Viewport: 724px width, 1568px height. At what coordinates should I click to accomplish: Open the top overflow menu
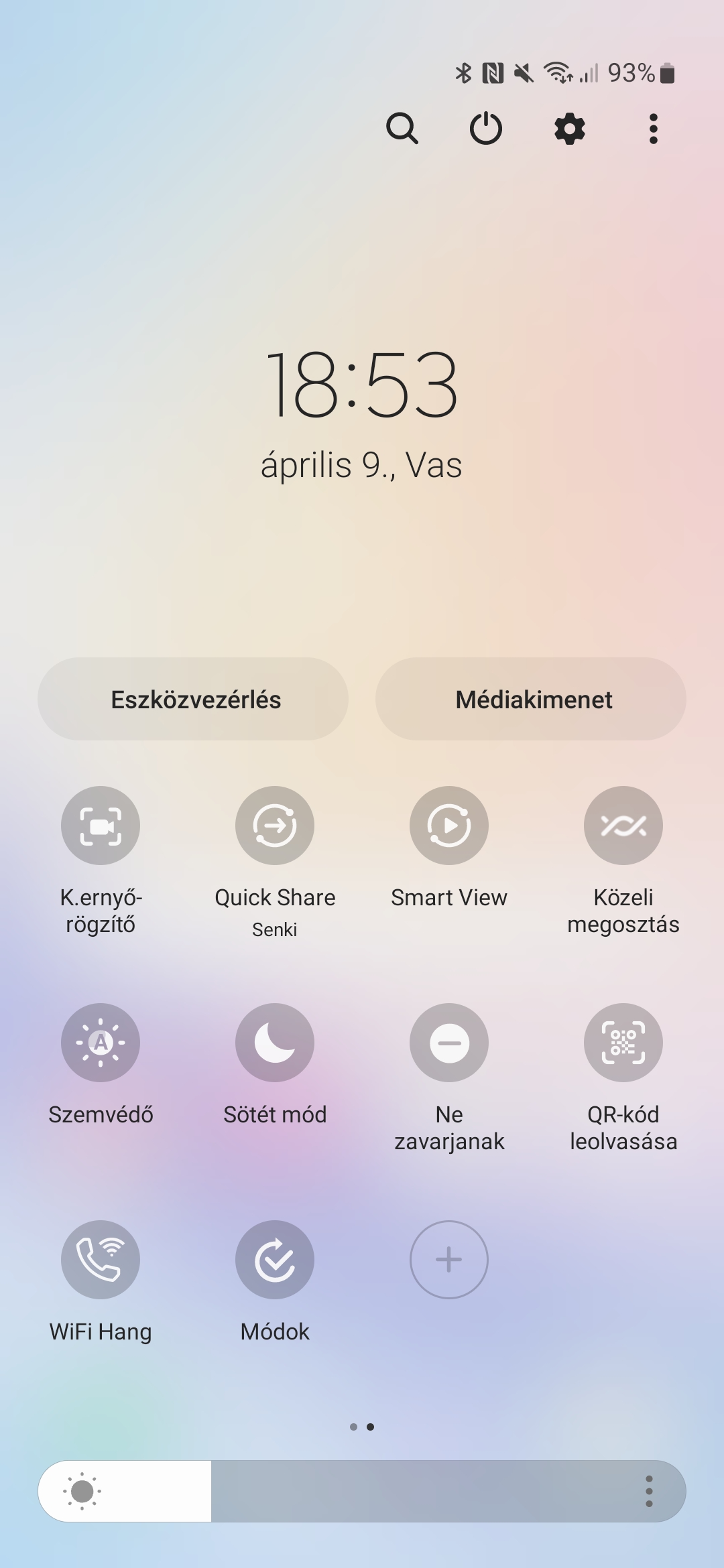[x=653, y=129]
